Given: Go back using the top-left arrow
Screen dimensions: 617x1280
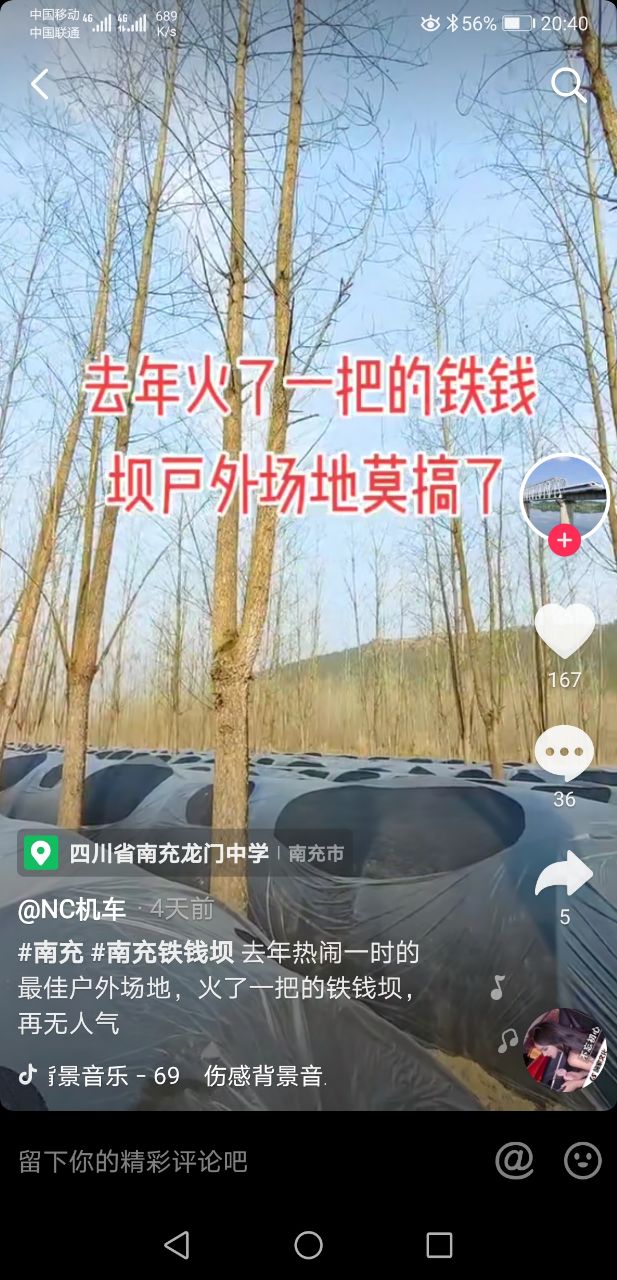Looking at the screenshot, I should [39, 85].
